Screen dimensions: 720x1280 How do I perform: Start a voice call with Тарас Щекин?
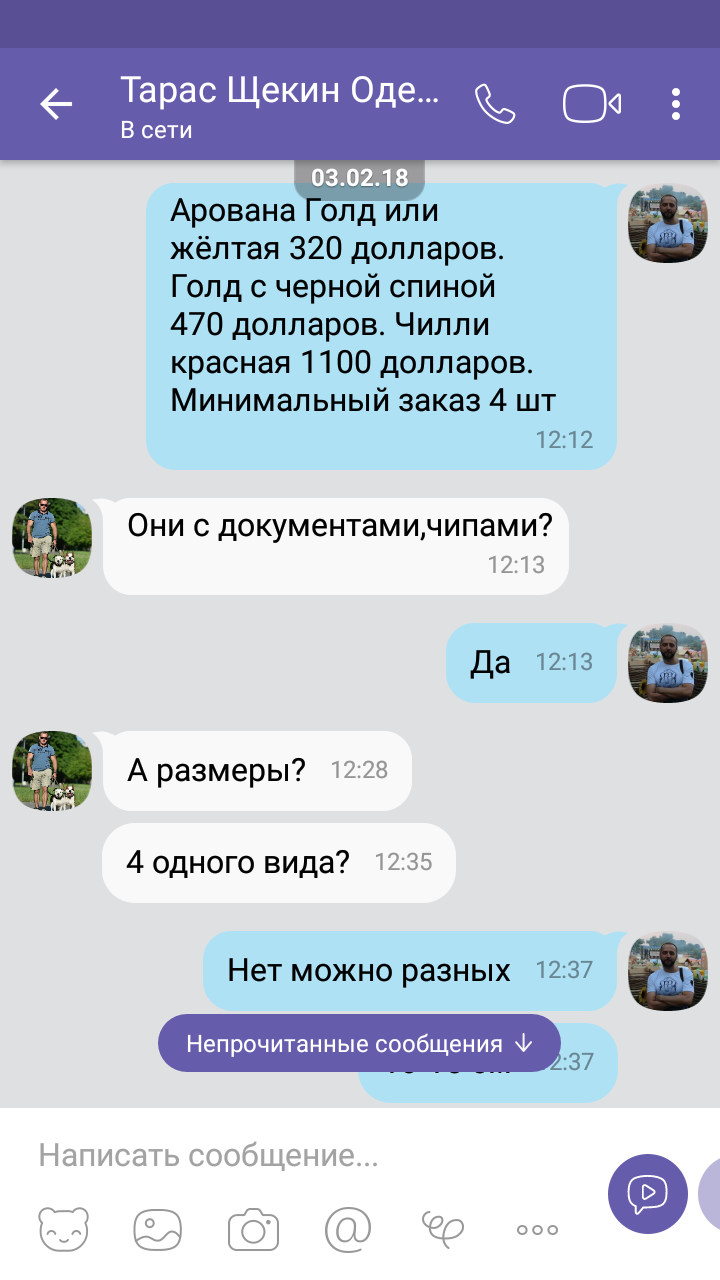coord(494,104)
